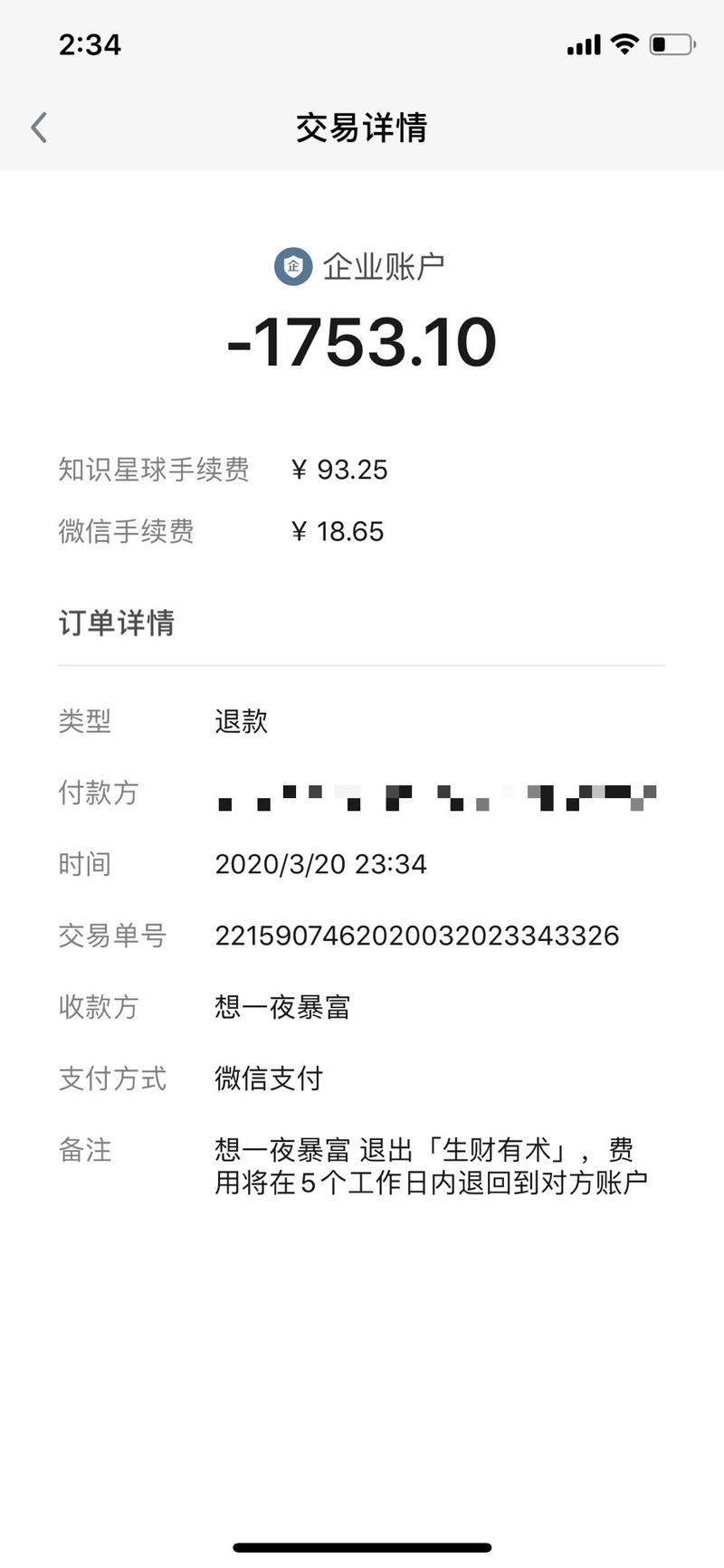Open the 订单详情 section header
The width and height of the screenshot is (724, 1568).
pyautogui.click(x=117, y=622)
